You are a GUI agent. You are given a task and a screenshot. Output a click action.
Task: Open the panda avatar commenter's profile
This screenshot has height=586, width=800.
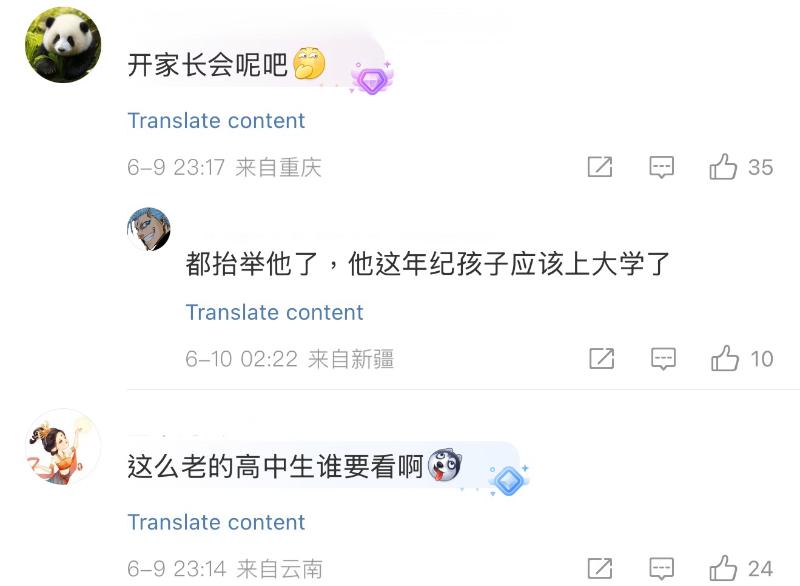point(62,45)
